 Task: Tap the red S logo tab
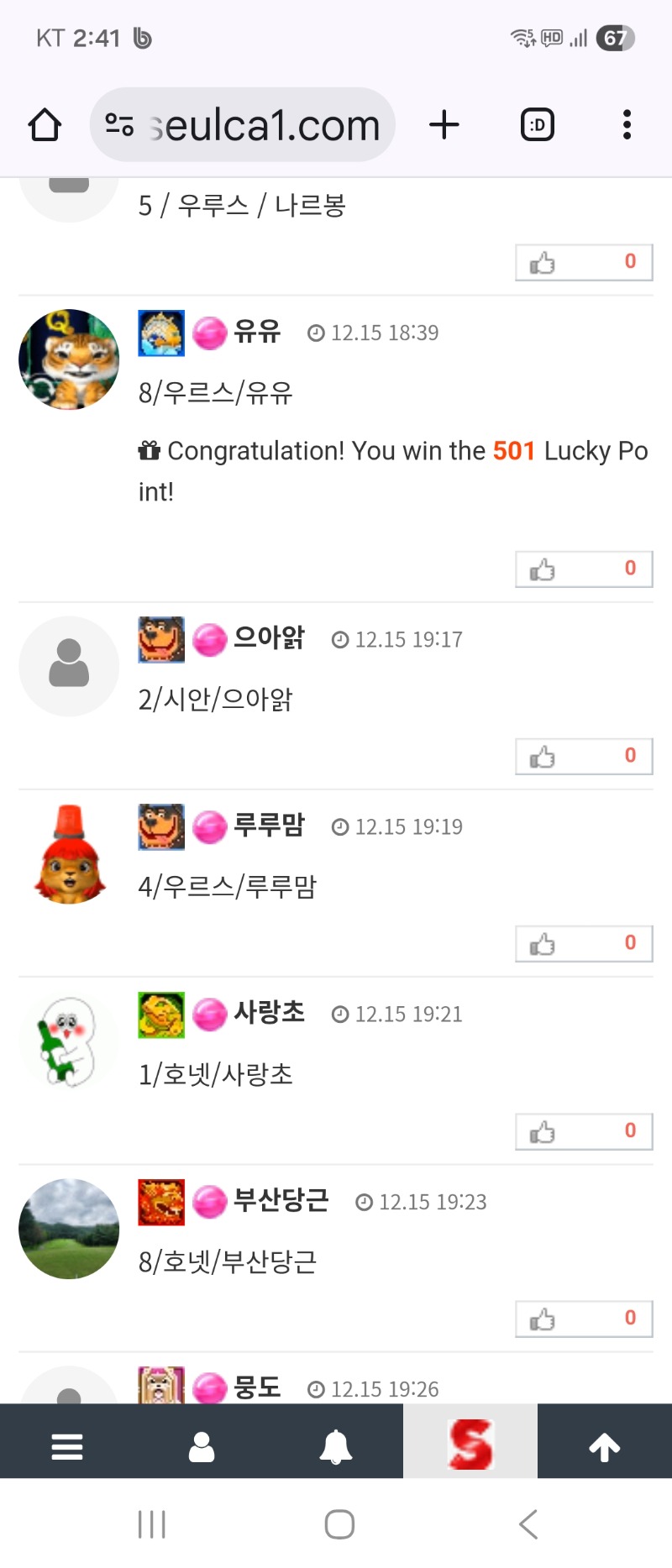470,1445
